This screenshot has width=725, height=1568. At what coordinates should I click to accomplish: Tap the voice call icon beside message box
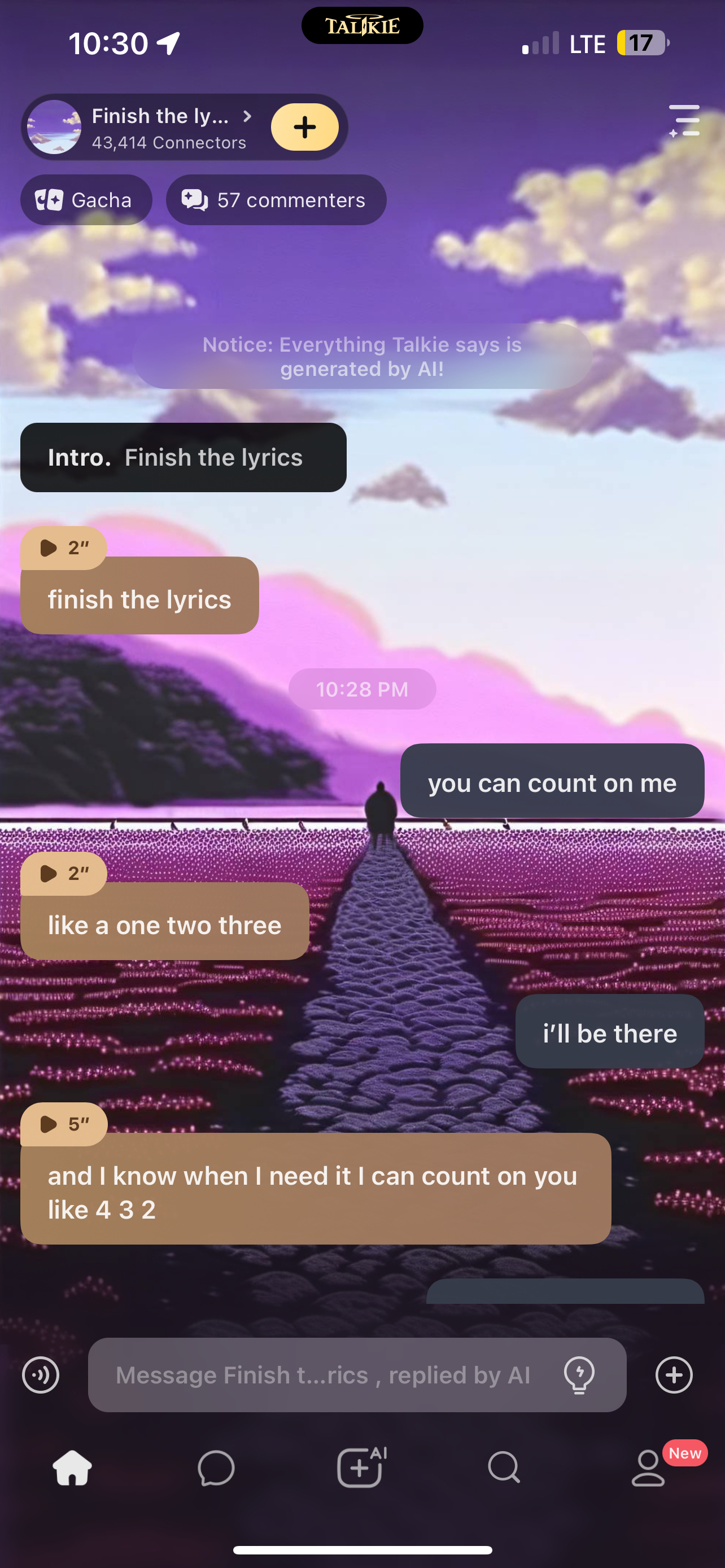click(41, 1375)
